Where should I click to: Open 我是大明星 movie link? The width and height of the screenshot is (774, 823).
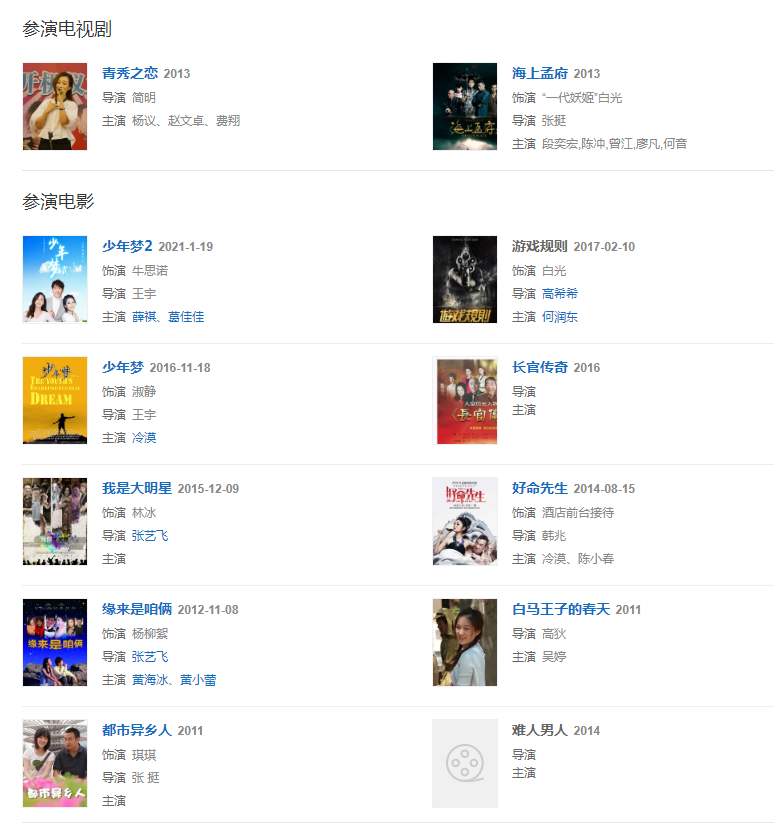point(137,488)
